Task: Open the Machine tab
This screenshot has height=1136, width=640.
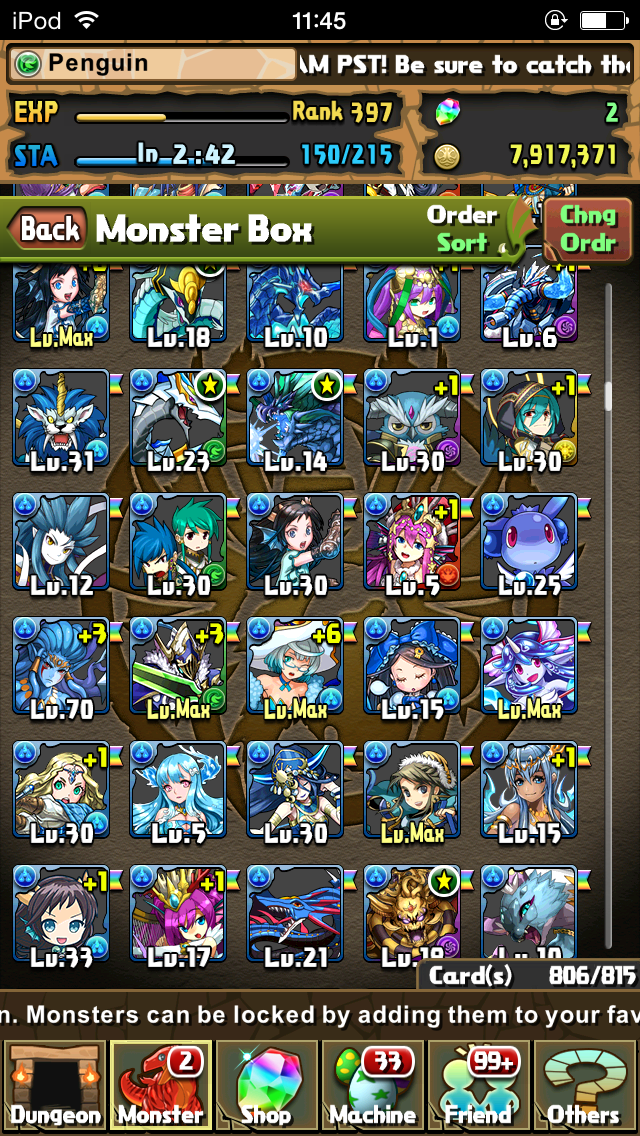Action: click(x=373, y=1085)
